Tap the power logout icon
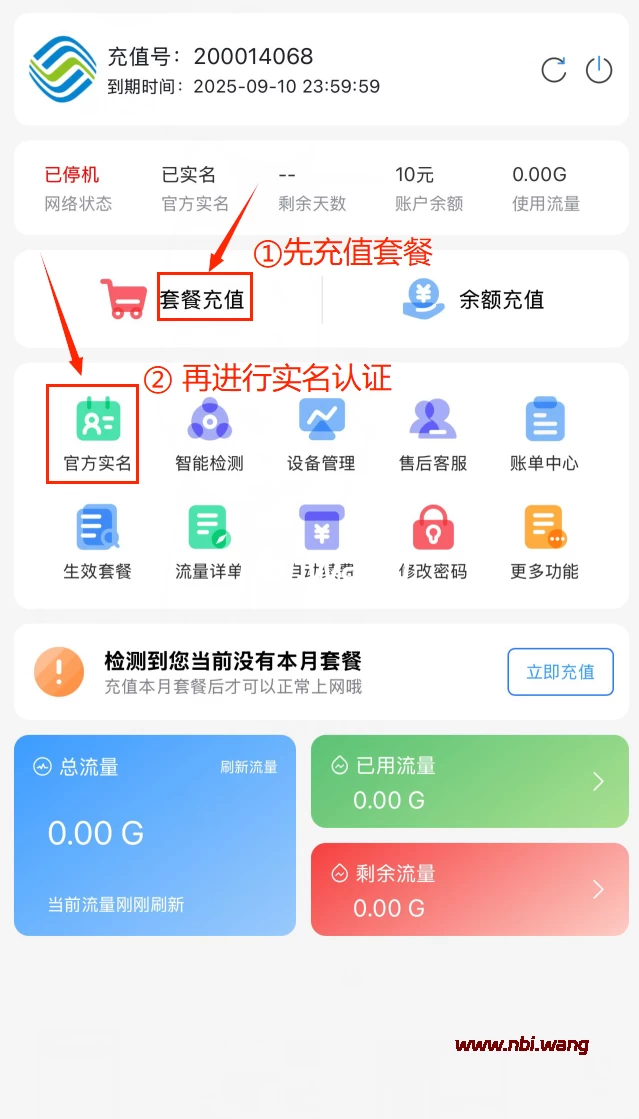639x1119 pixels. pos(599,70)
